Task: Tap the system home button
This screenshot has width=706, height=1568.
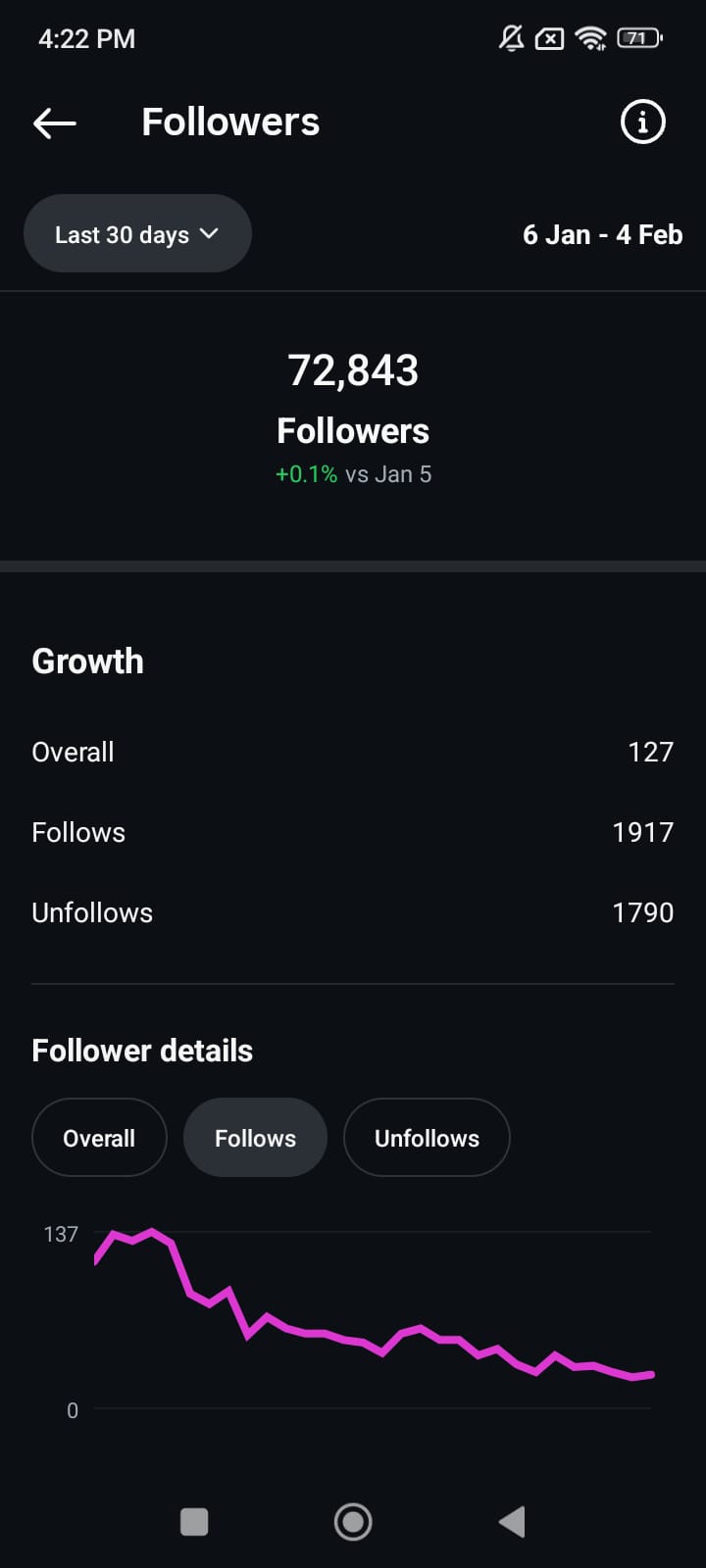Action: tap(353, 1522)
